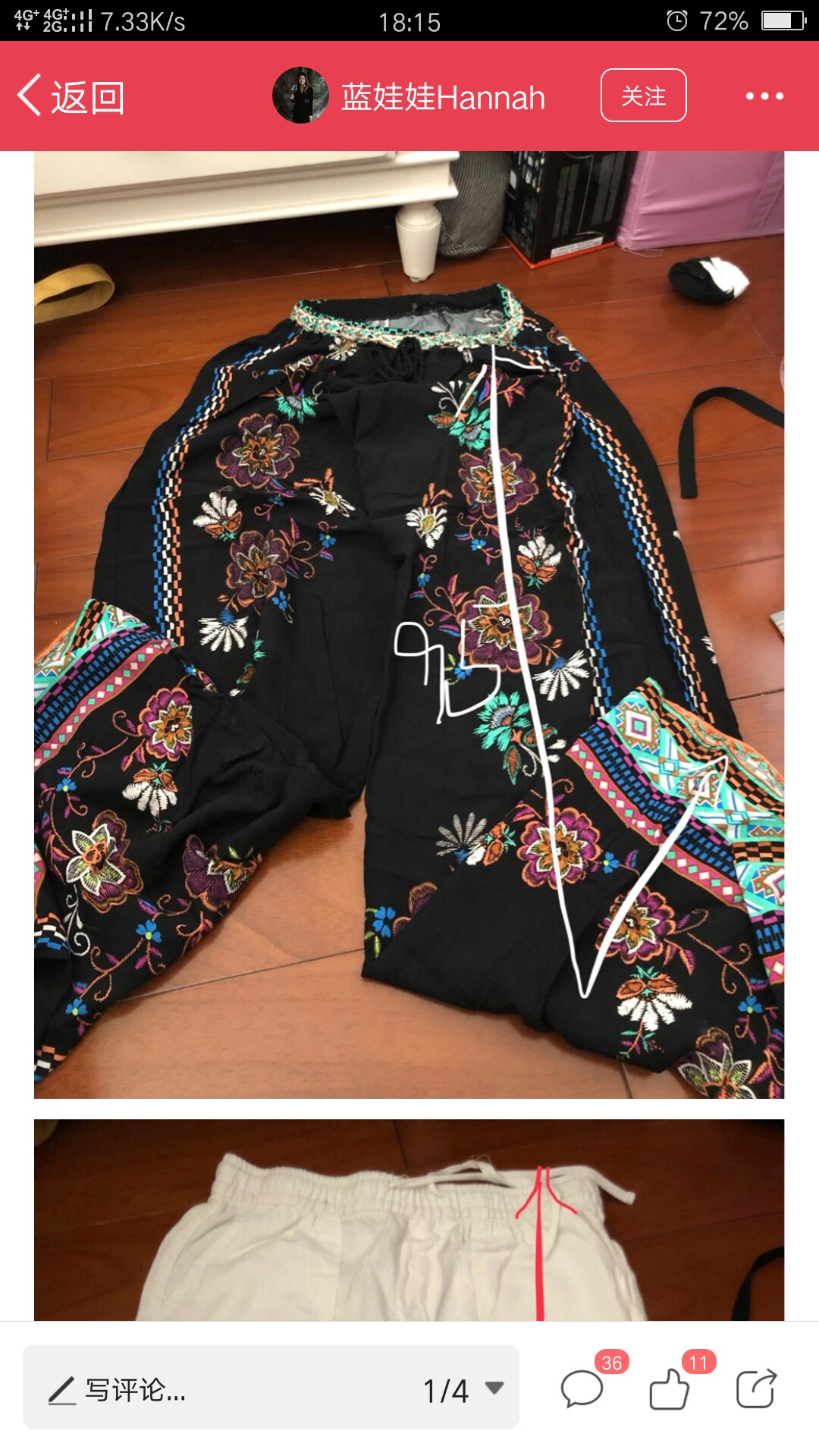Open the white pants photo
The image size is (819, 1456).
(409, 1220)
